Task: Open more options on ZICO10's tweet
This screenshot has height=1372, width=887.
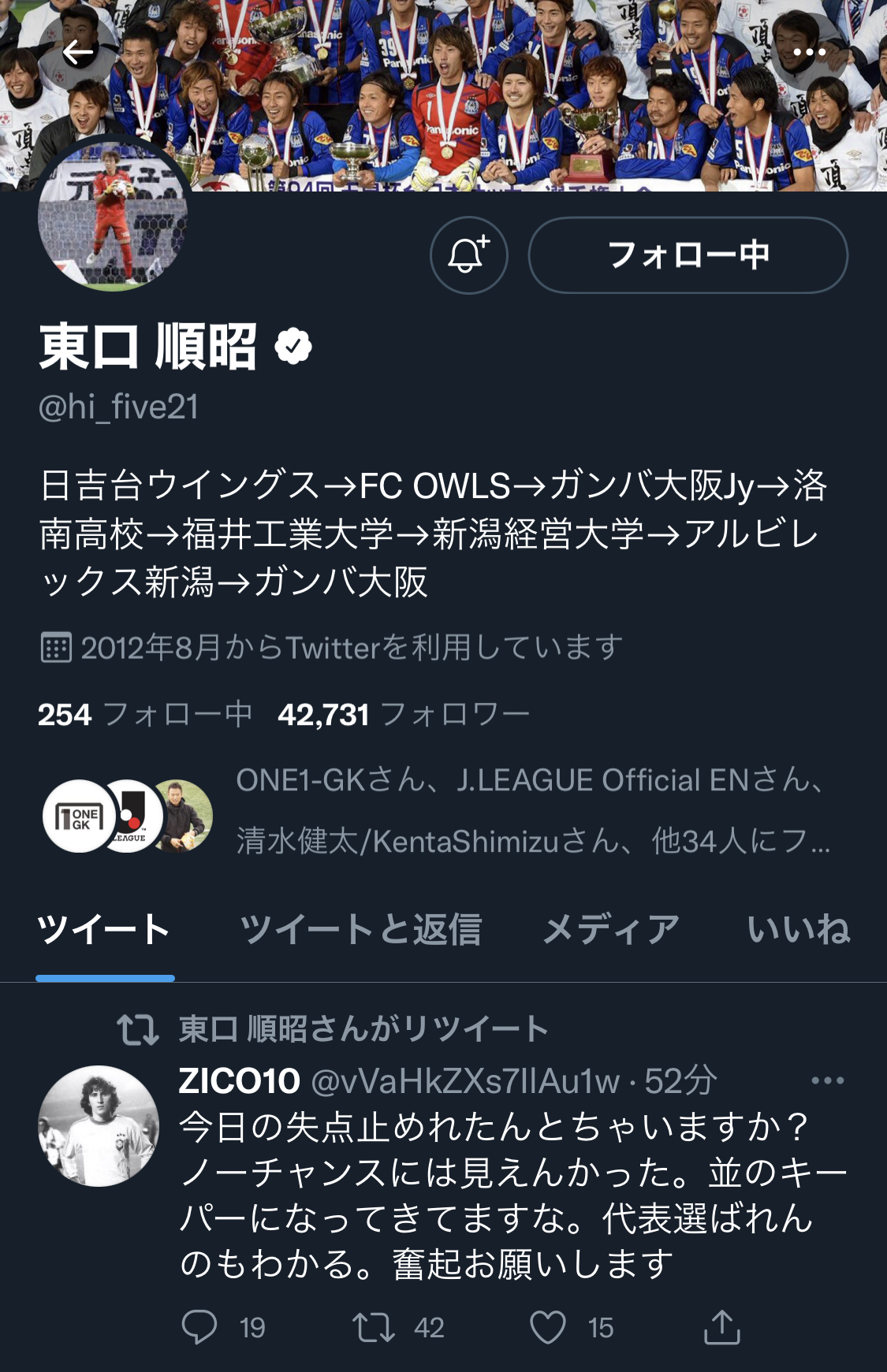Action: 827,1080
